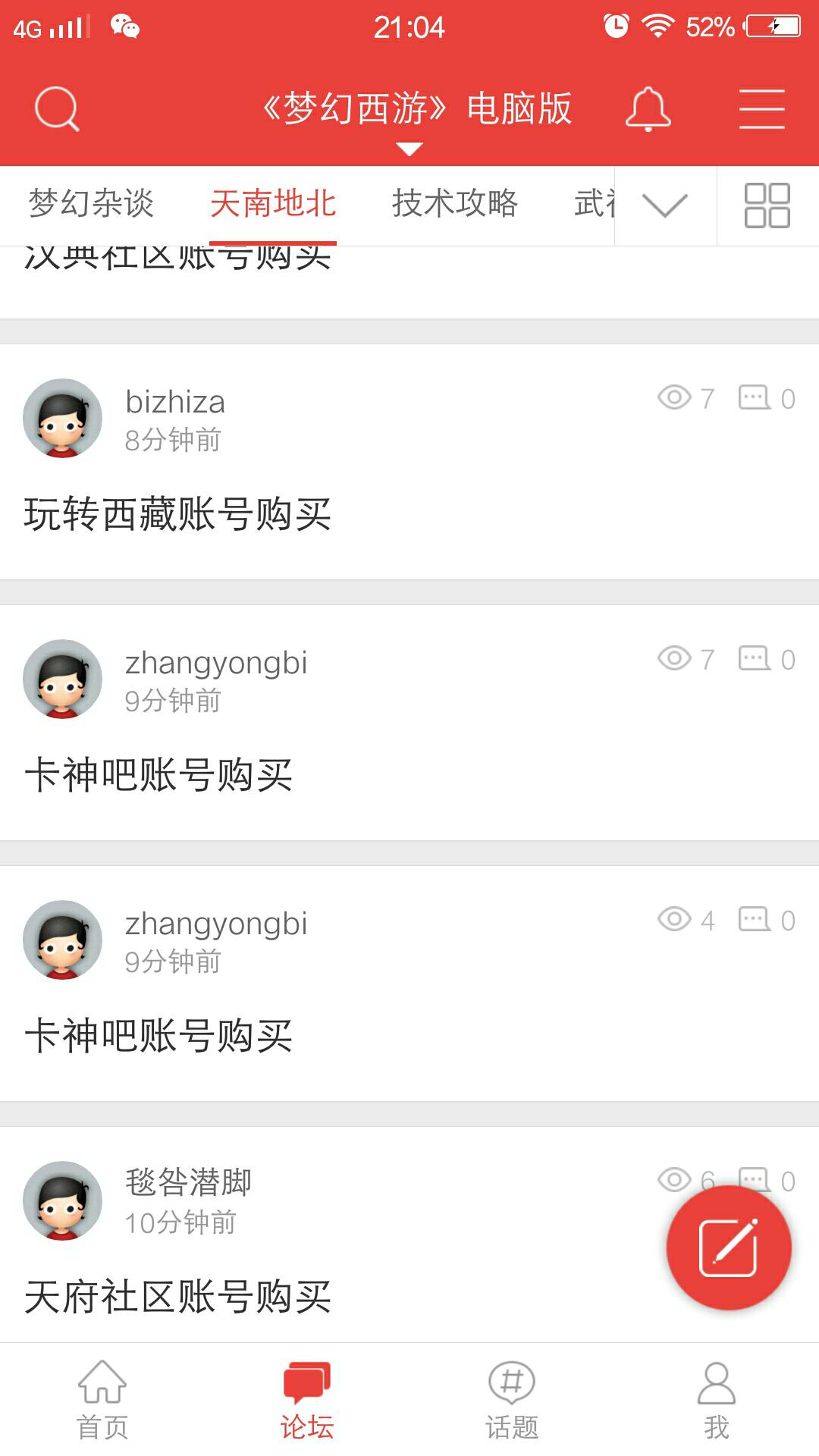Open the grid view icon

(767, 206)
